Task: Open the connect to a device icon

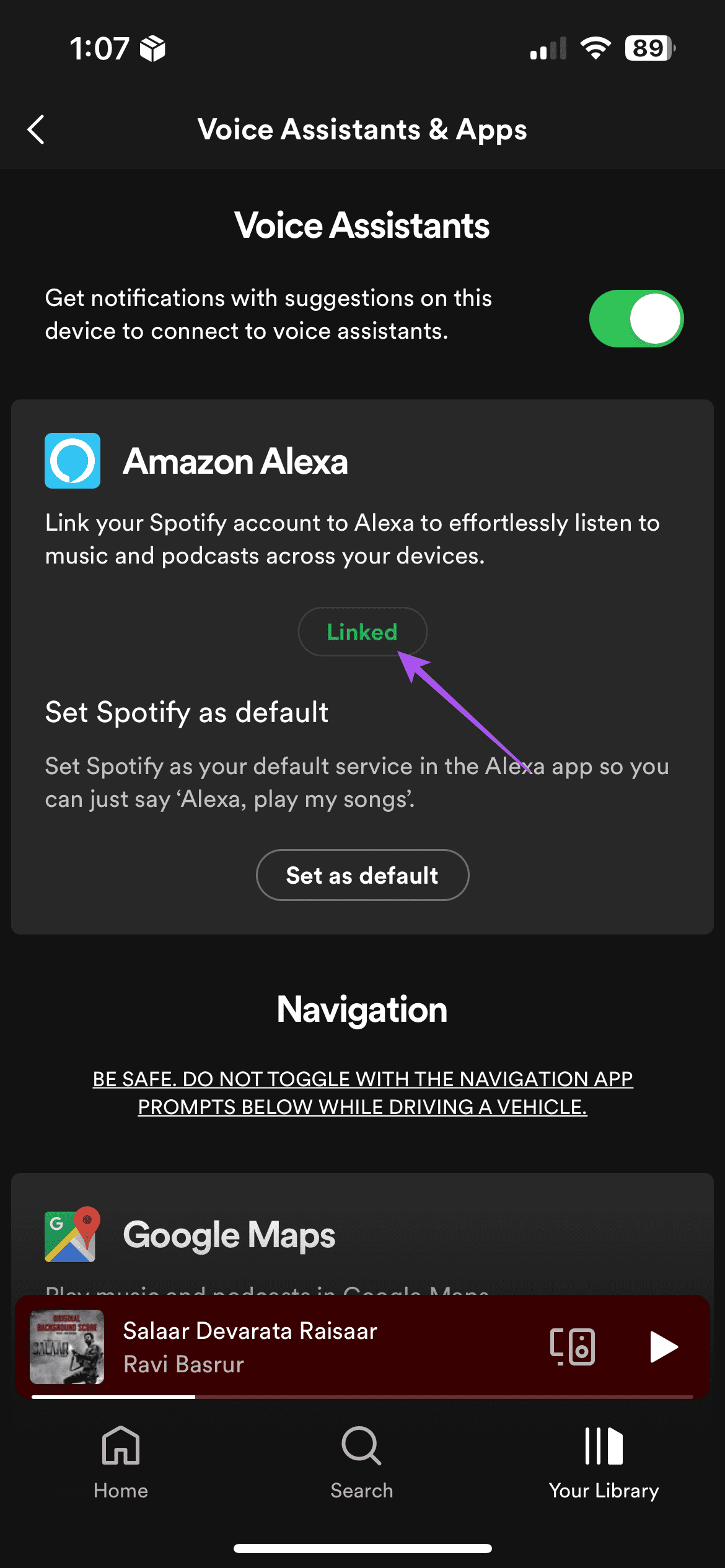Action: (572, 1347)
